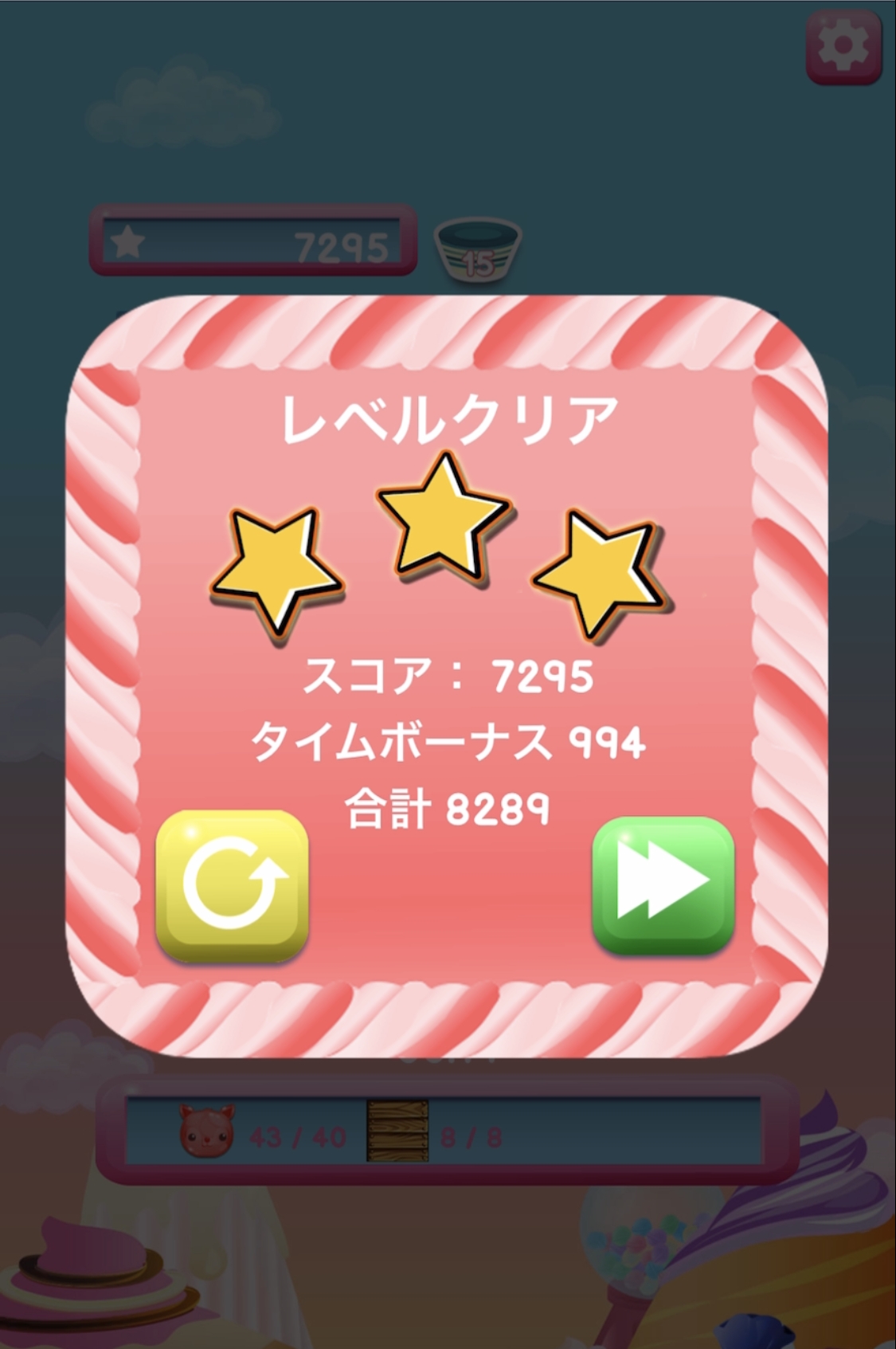Continue to the next level
The height and width of the screenshot is (1349, 896).
(663, 884)
